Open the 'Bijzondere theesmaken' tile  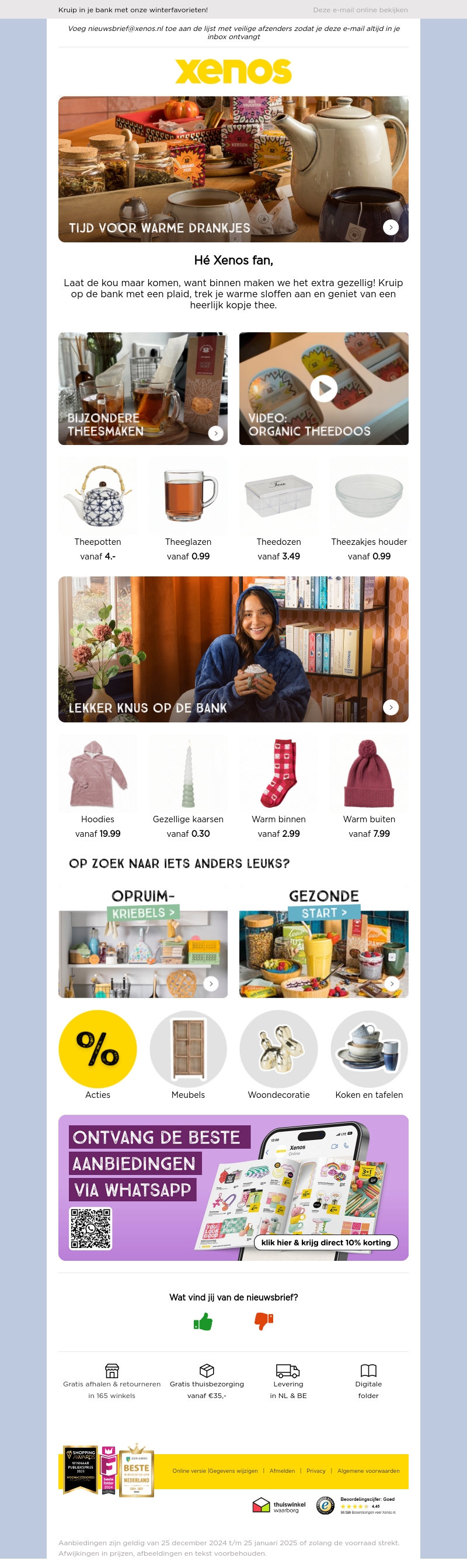tap(143, 388)
